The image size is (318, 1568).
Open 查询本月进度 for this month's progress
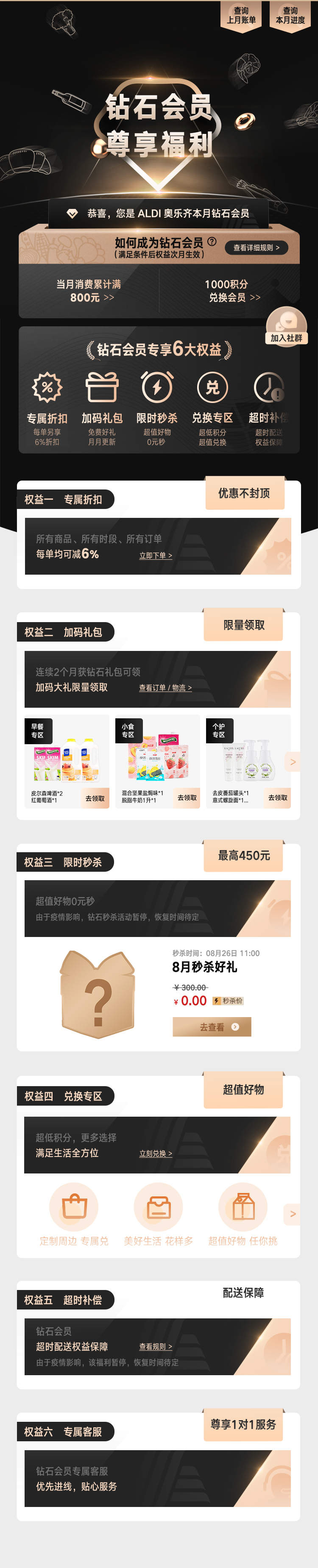290,15
